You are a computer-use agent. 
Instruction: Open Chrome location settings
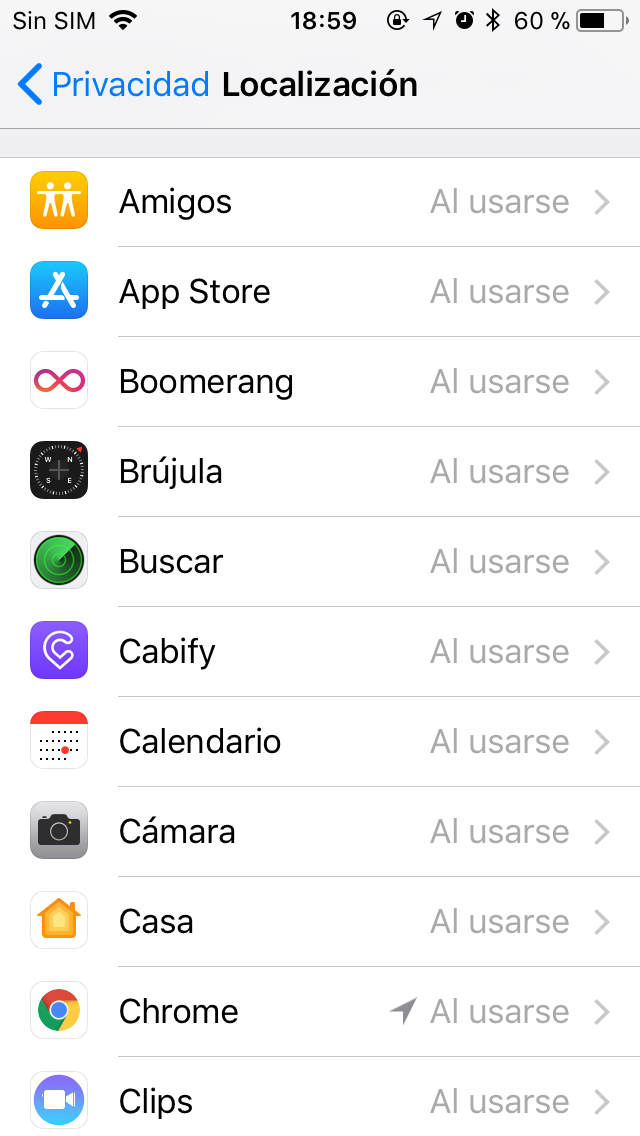point(320,1011)
